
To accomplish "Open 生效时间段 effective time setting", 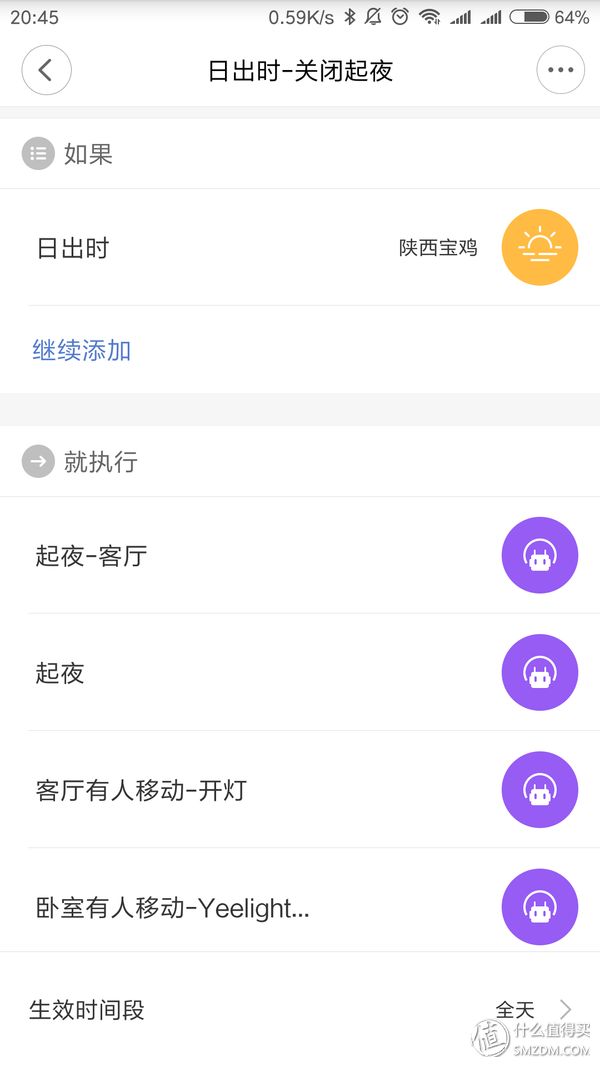I will click(x=300, y=1009).
